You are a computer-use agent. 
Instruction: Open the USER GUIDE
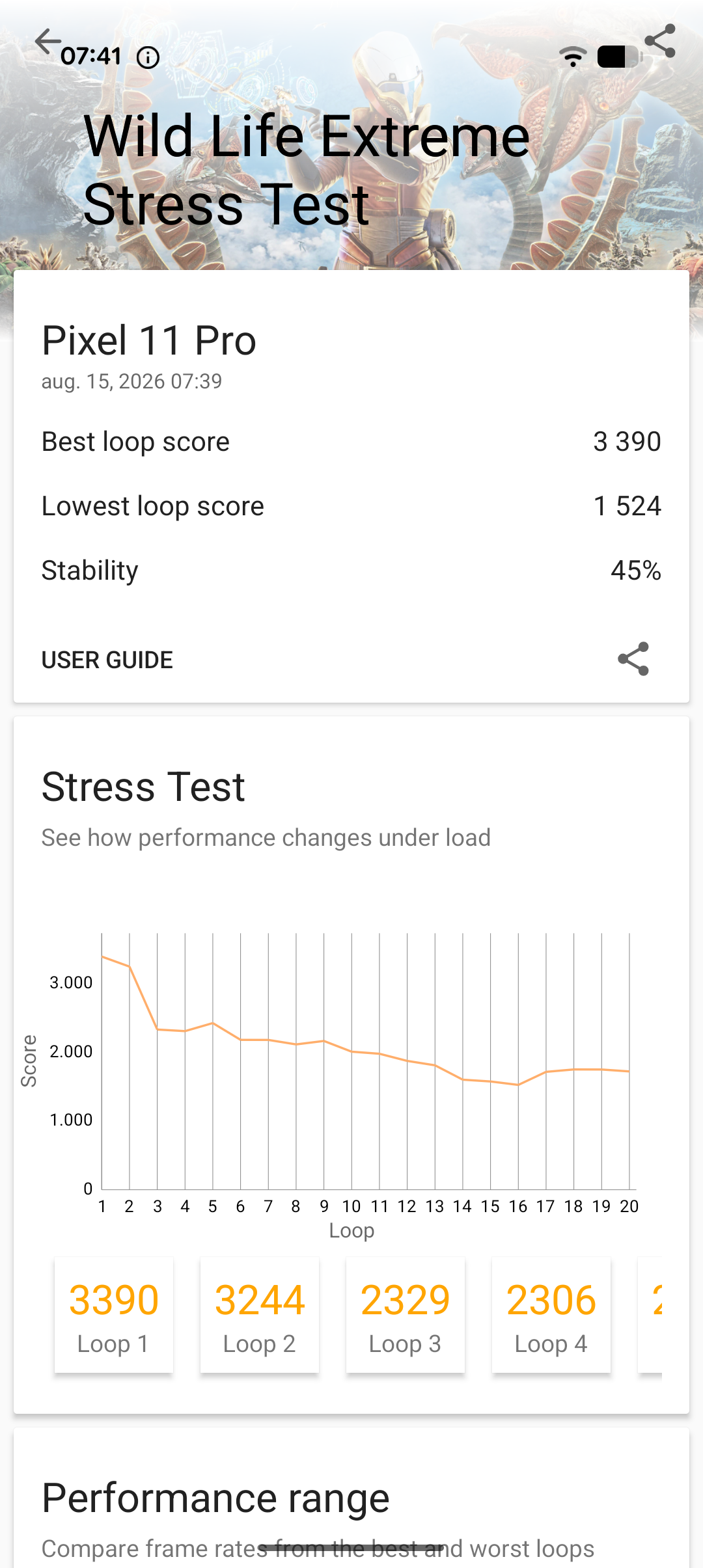click(x=107, y=660)
